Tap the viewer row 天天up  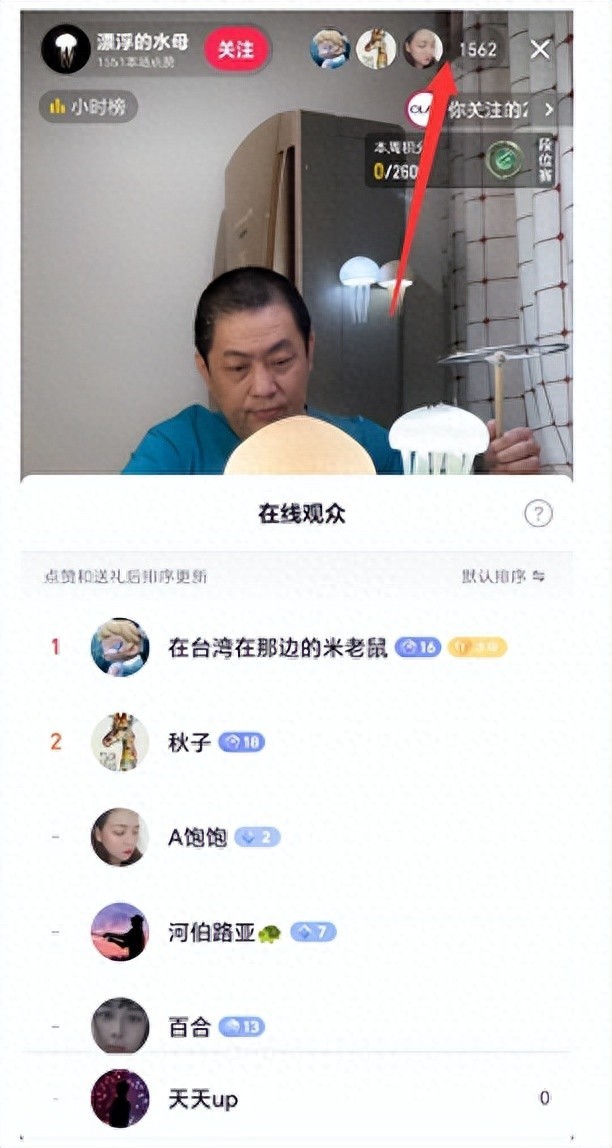pyautogui.click(x=203, y=1098)
